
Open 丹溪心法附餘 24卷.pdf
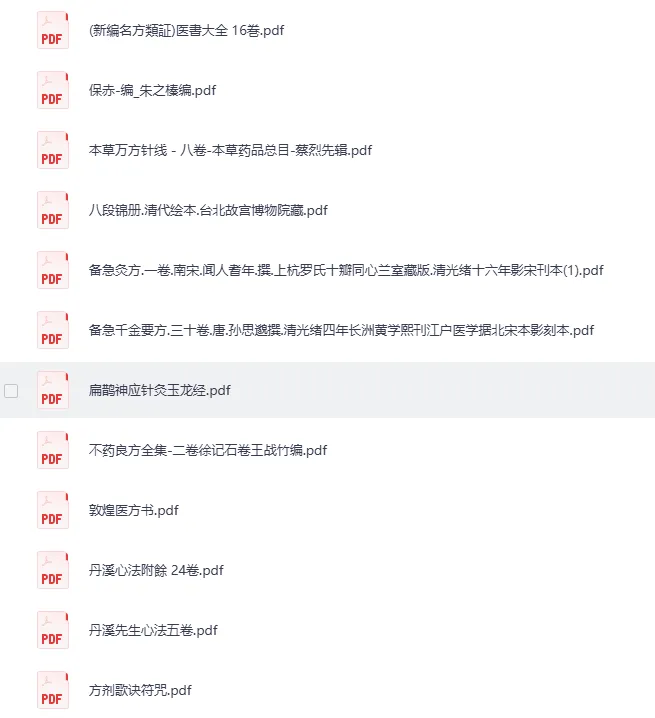pos(156,570)
